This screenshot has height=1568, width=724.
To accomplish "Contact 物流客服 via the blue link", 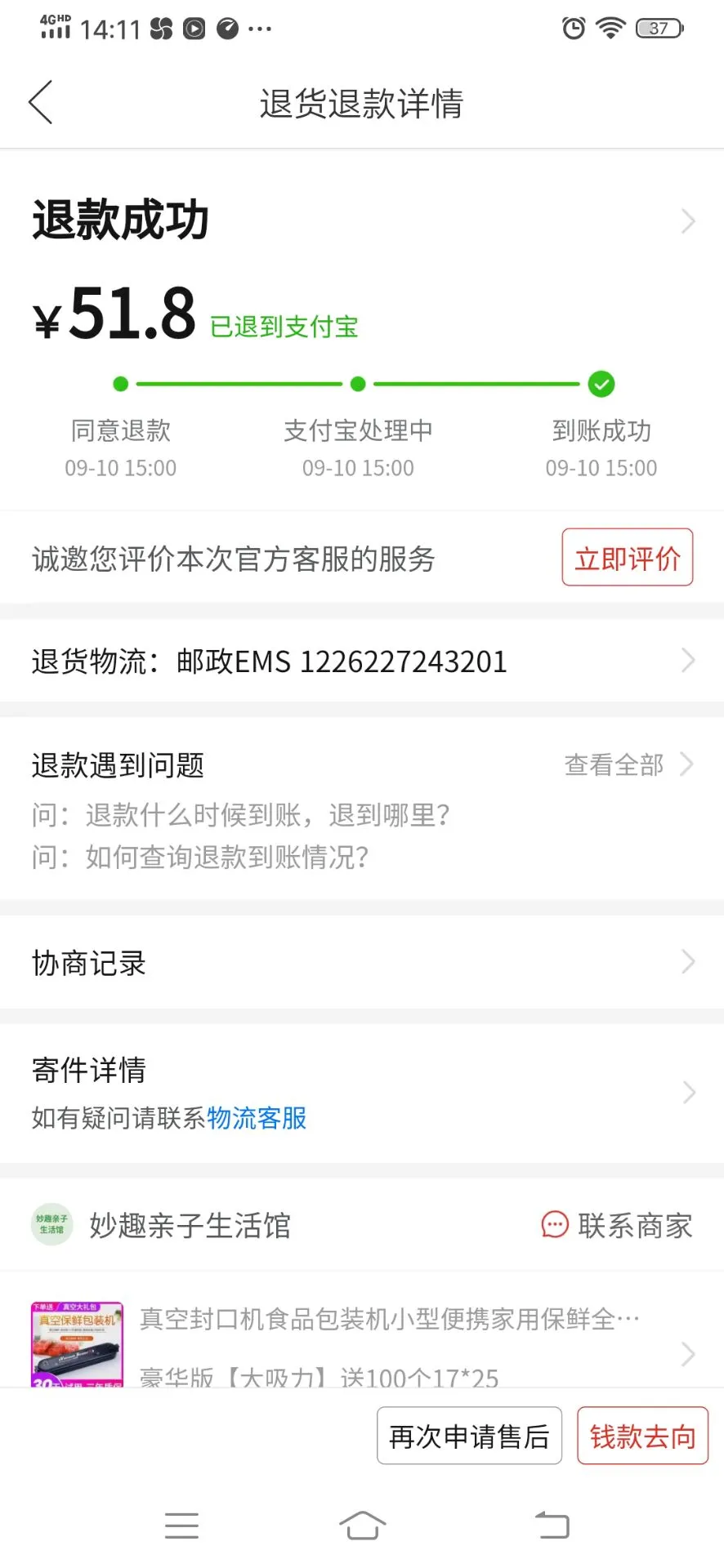I will (257, 1118).
